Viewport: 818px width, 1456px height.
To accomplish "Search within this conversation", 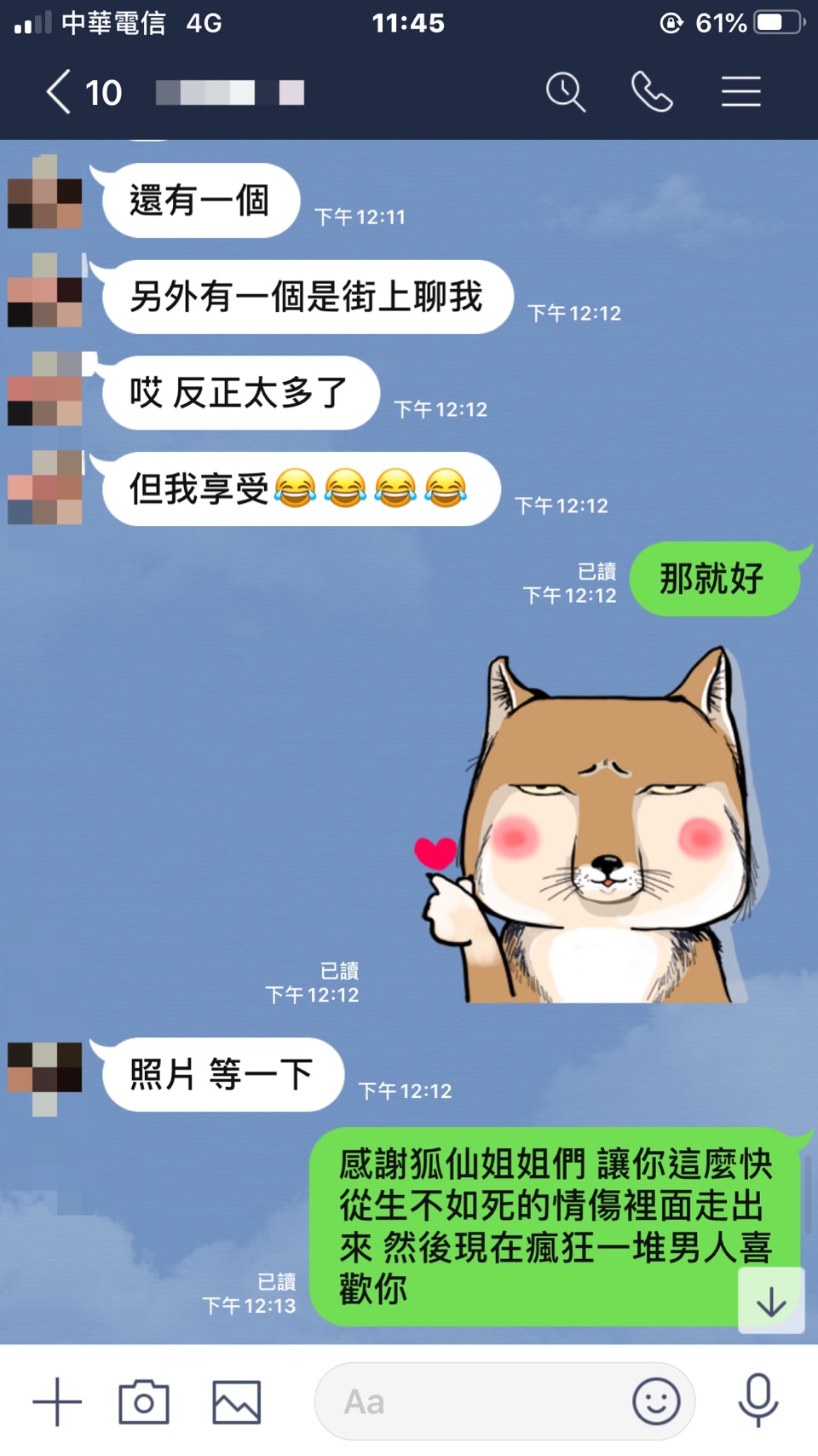I will (x=565, y=92).
